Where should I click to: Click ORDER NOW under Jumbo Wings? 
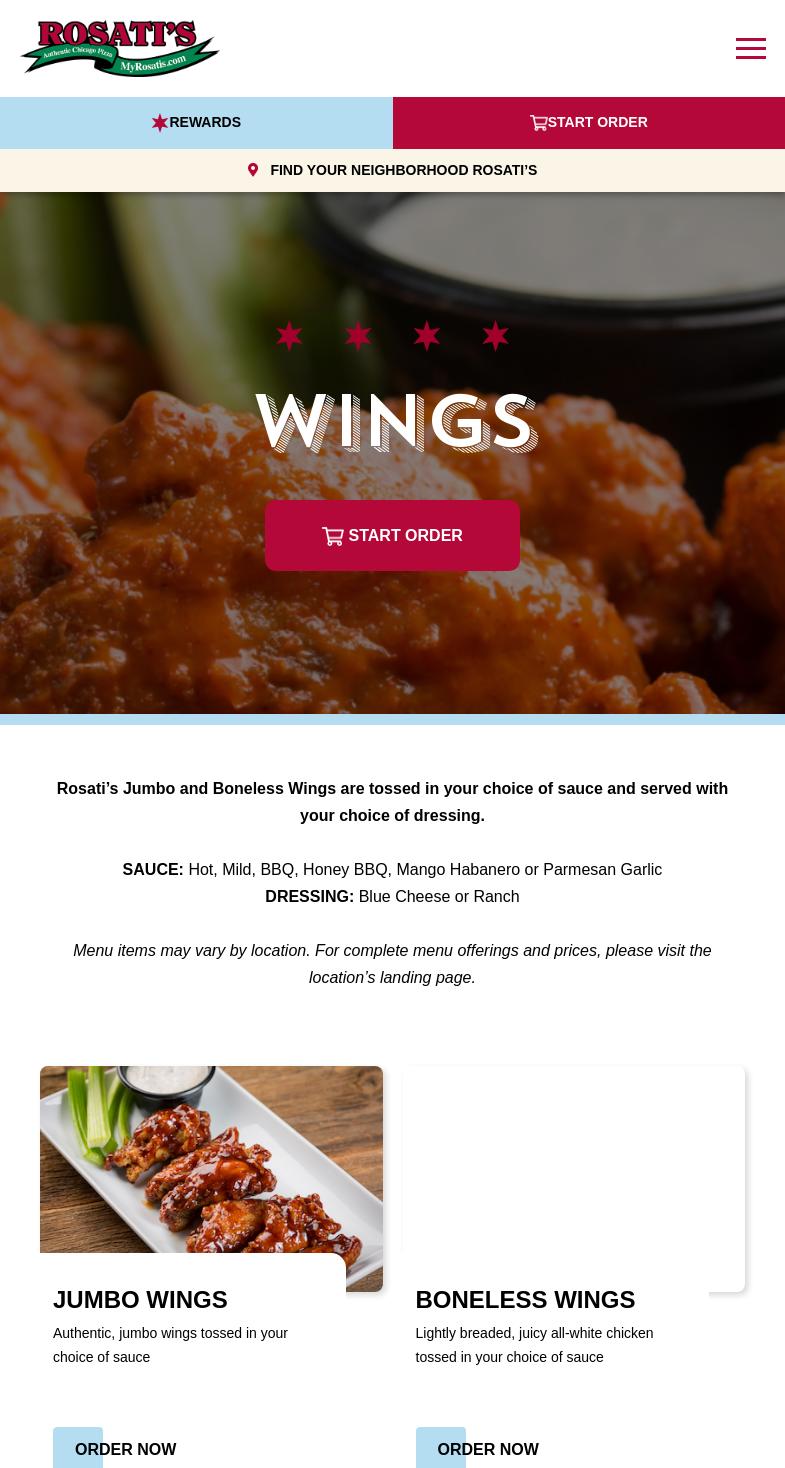[x=126, y=1449]
